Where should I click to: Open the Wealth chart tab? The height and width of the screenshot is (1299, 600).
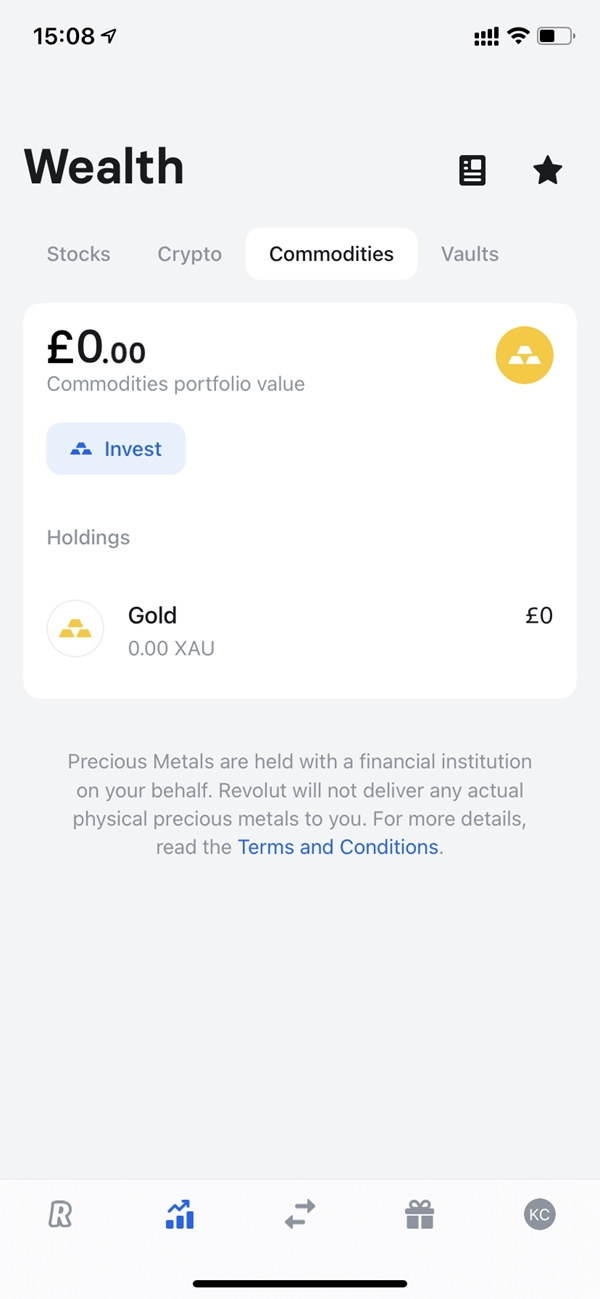tap(180, 1215)
